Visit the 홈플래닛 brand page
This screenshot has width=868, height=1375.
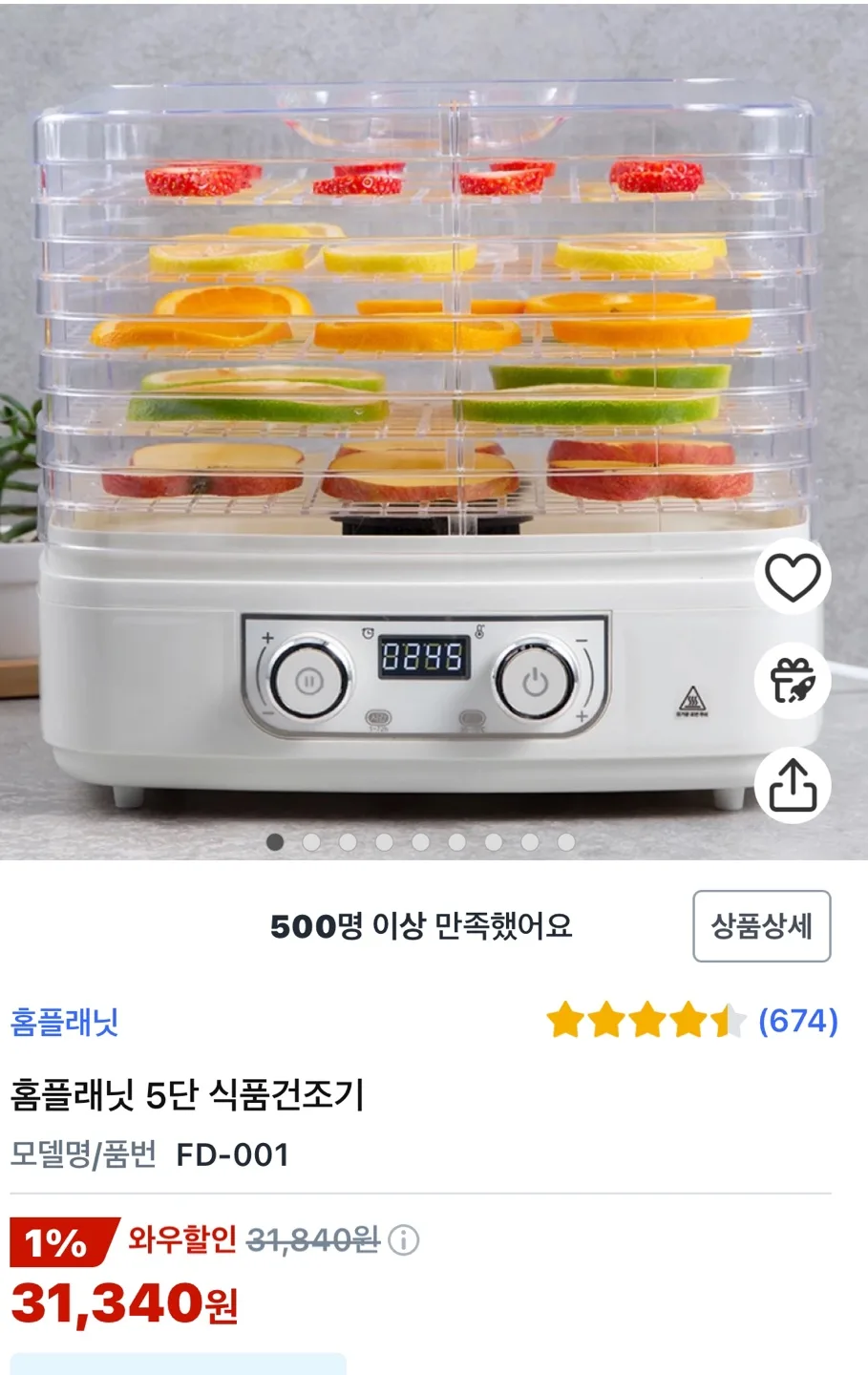click(65, 1022)
